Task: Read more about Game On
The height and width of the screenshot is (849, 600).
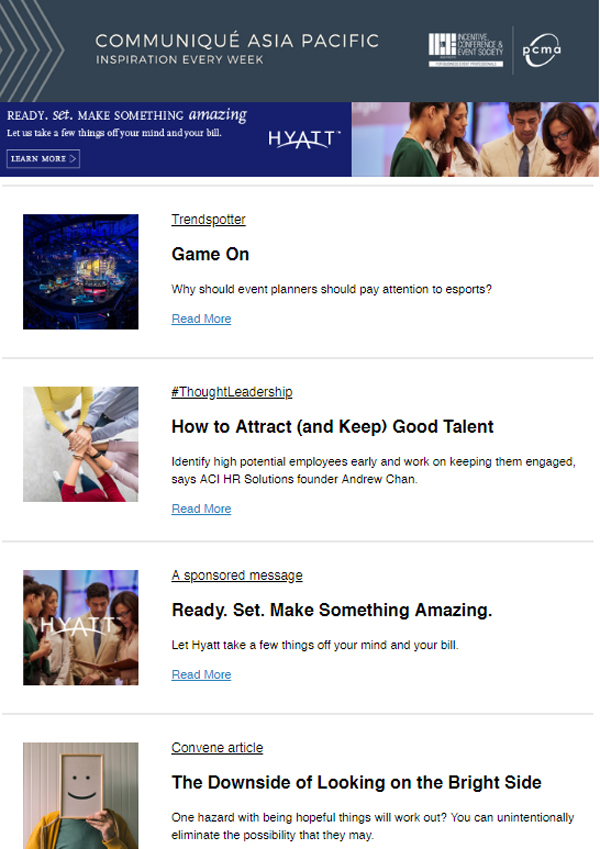Action: point(201,319)
